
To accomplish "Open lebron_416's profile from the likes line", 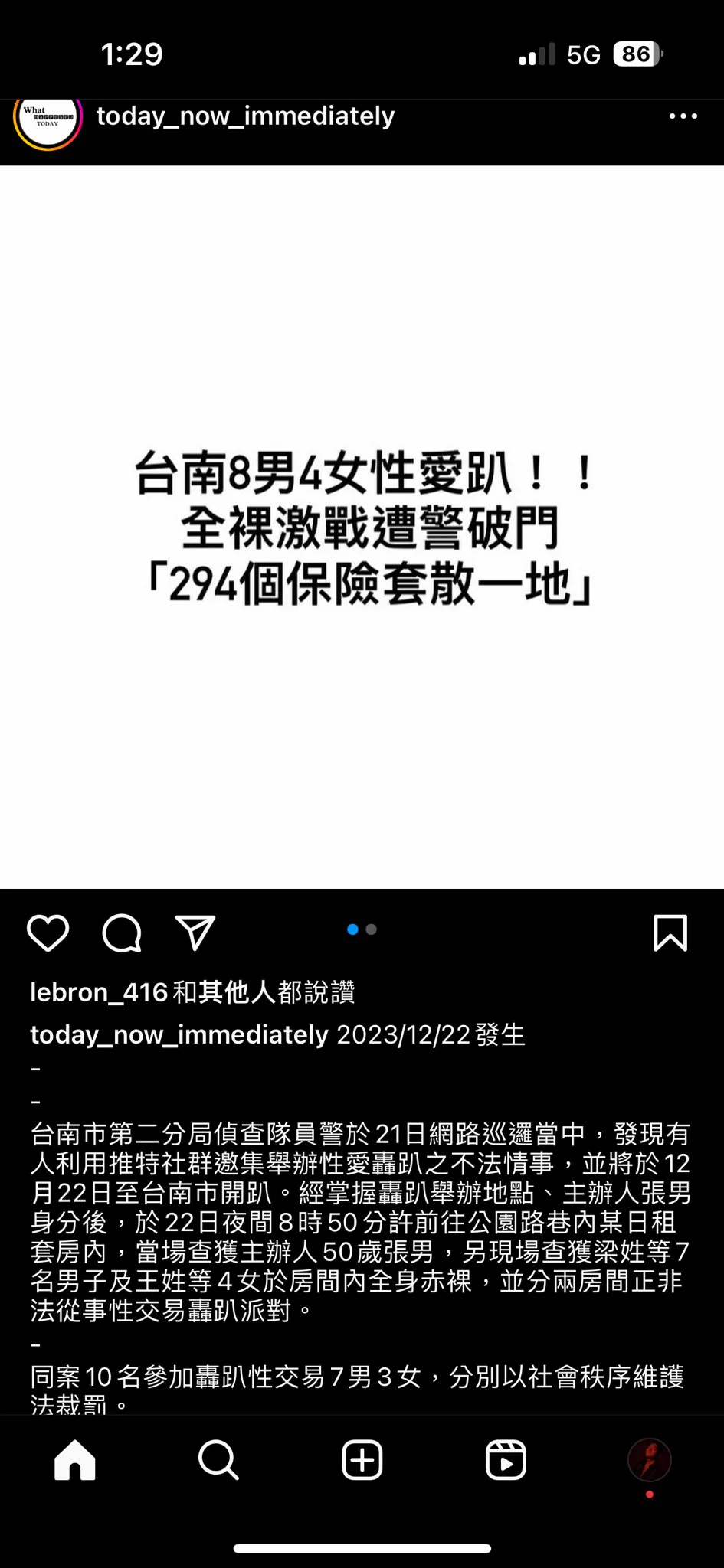I will click(x=98, y=992).
